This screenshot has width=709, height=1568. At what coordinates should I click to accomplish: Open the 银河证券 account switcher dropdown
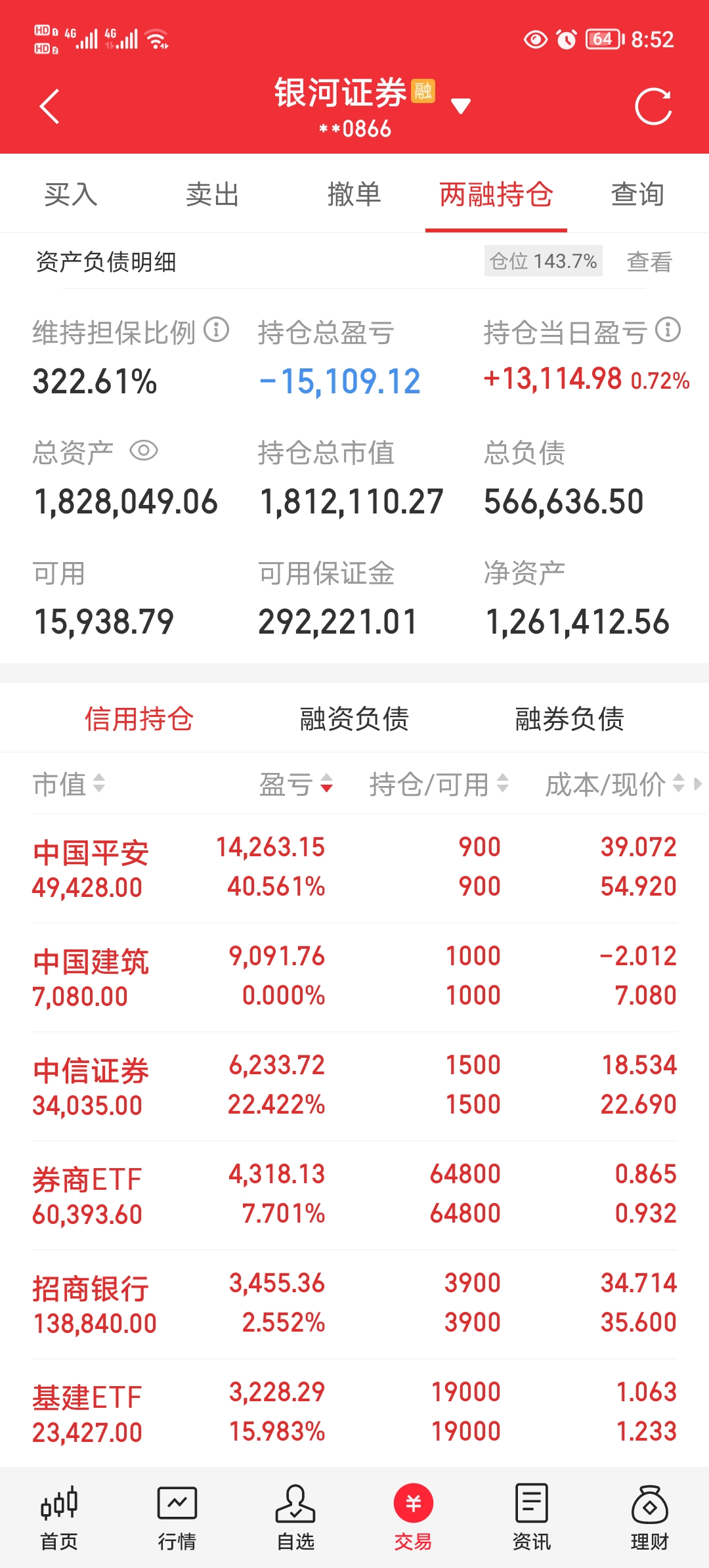point(461,106)
